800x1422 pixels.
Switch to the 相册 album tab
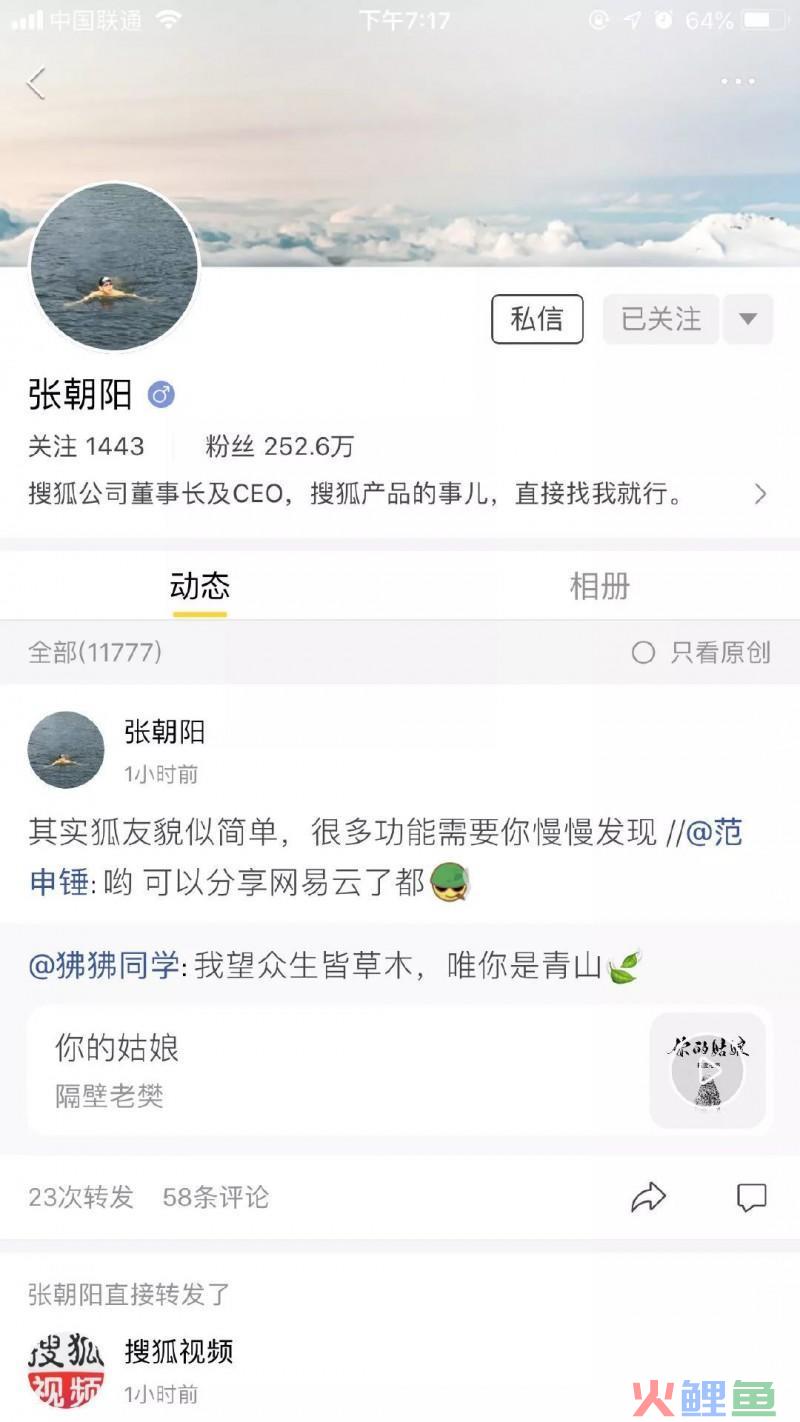pos(599,586)
